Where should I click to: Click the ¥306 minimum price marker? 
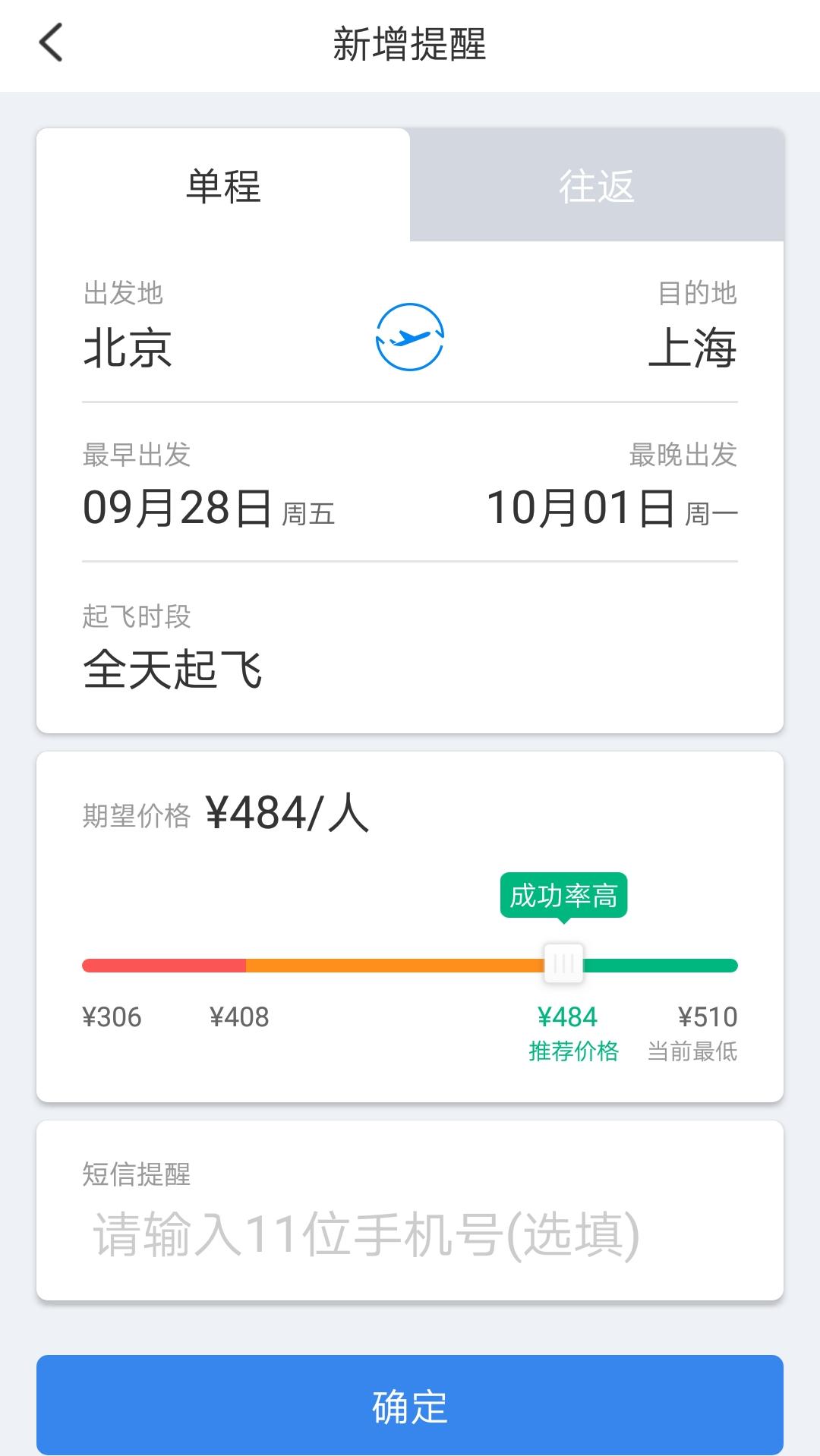(x=111, y=1017)
